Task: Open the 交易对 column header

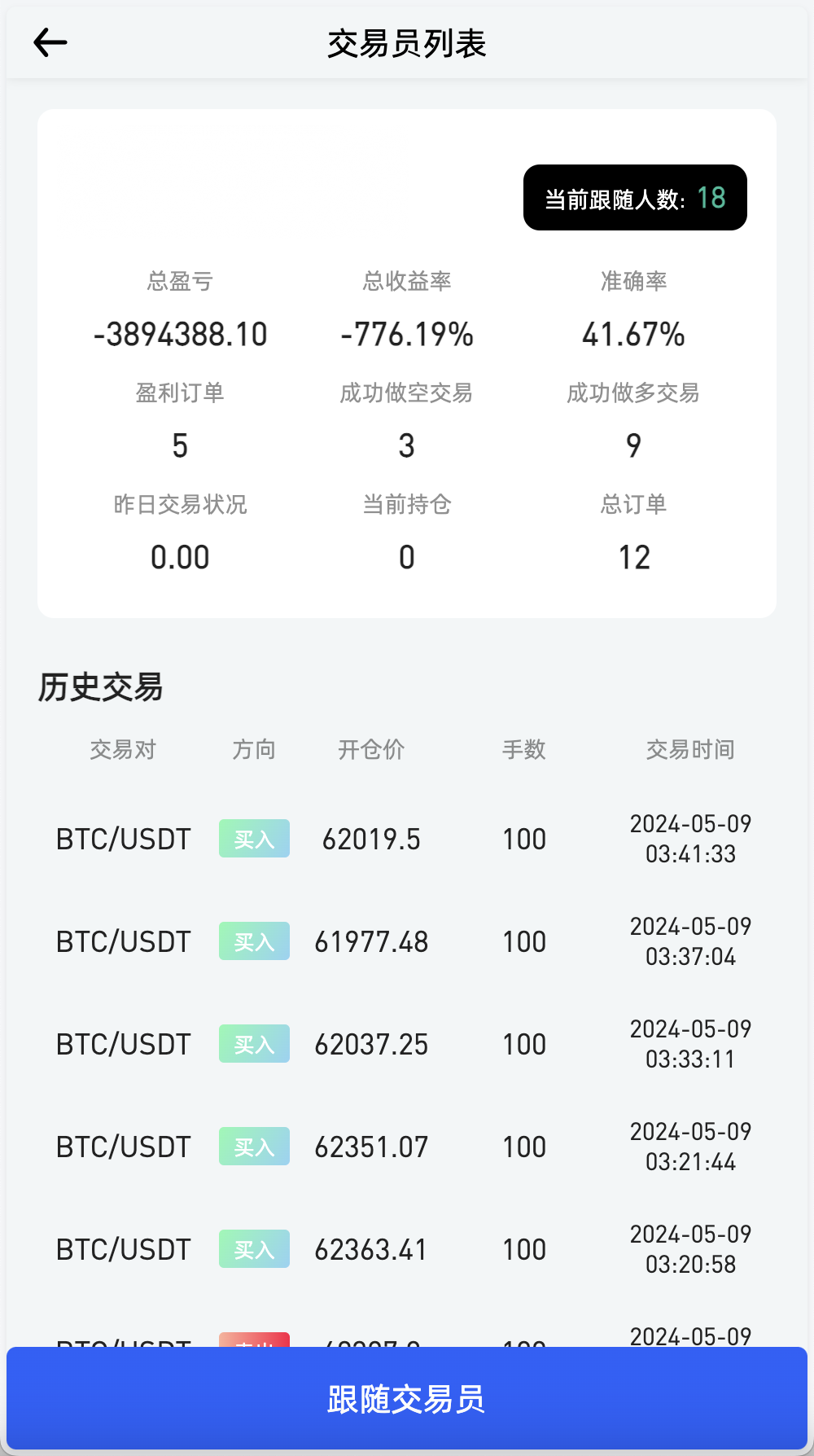Action: point(123,749)
